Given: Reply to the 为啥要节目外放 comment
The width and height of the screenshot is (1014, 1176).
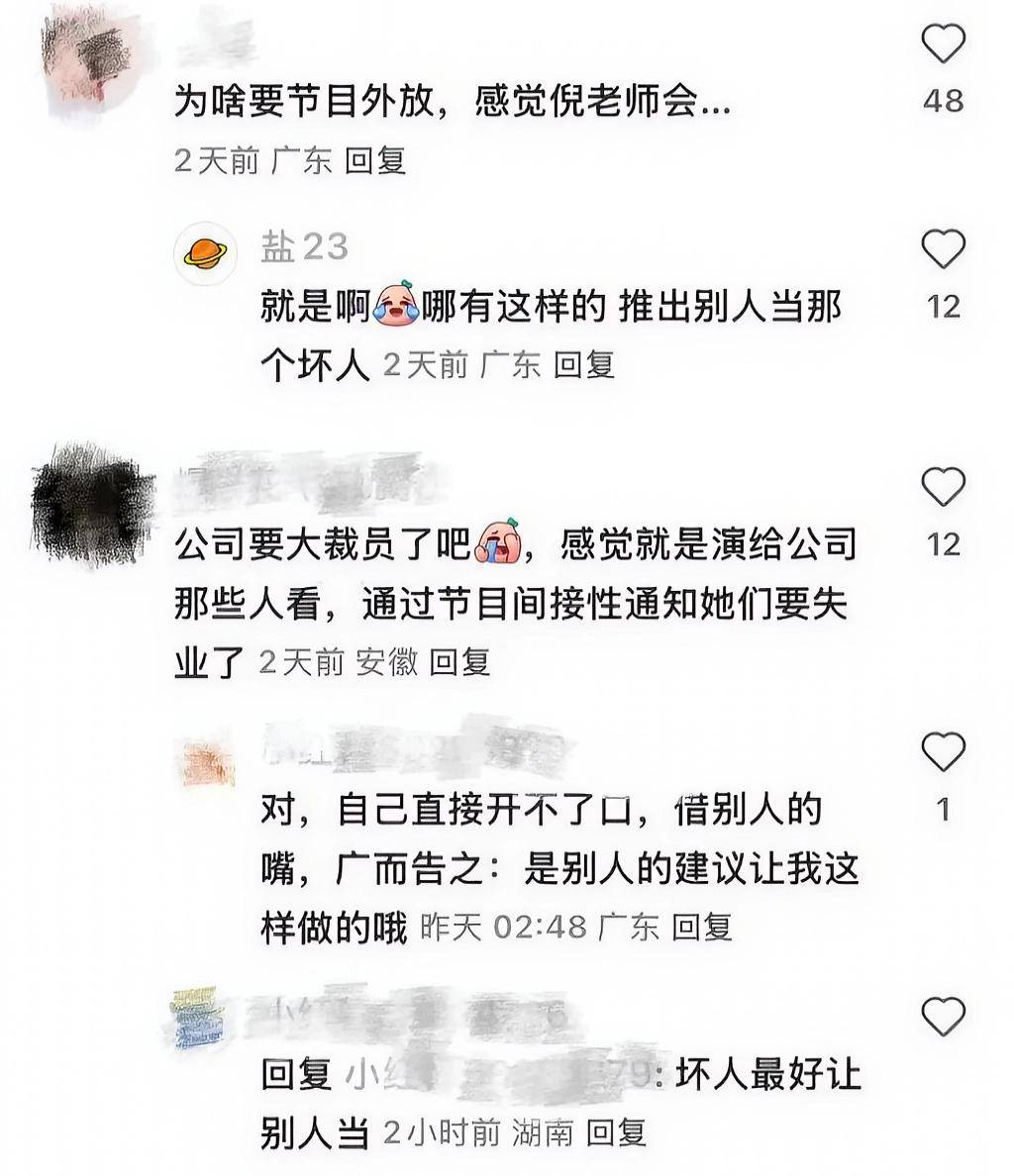Looking at the screenshot, I should coord(375,160).
